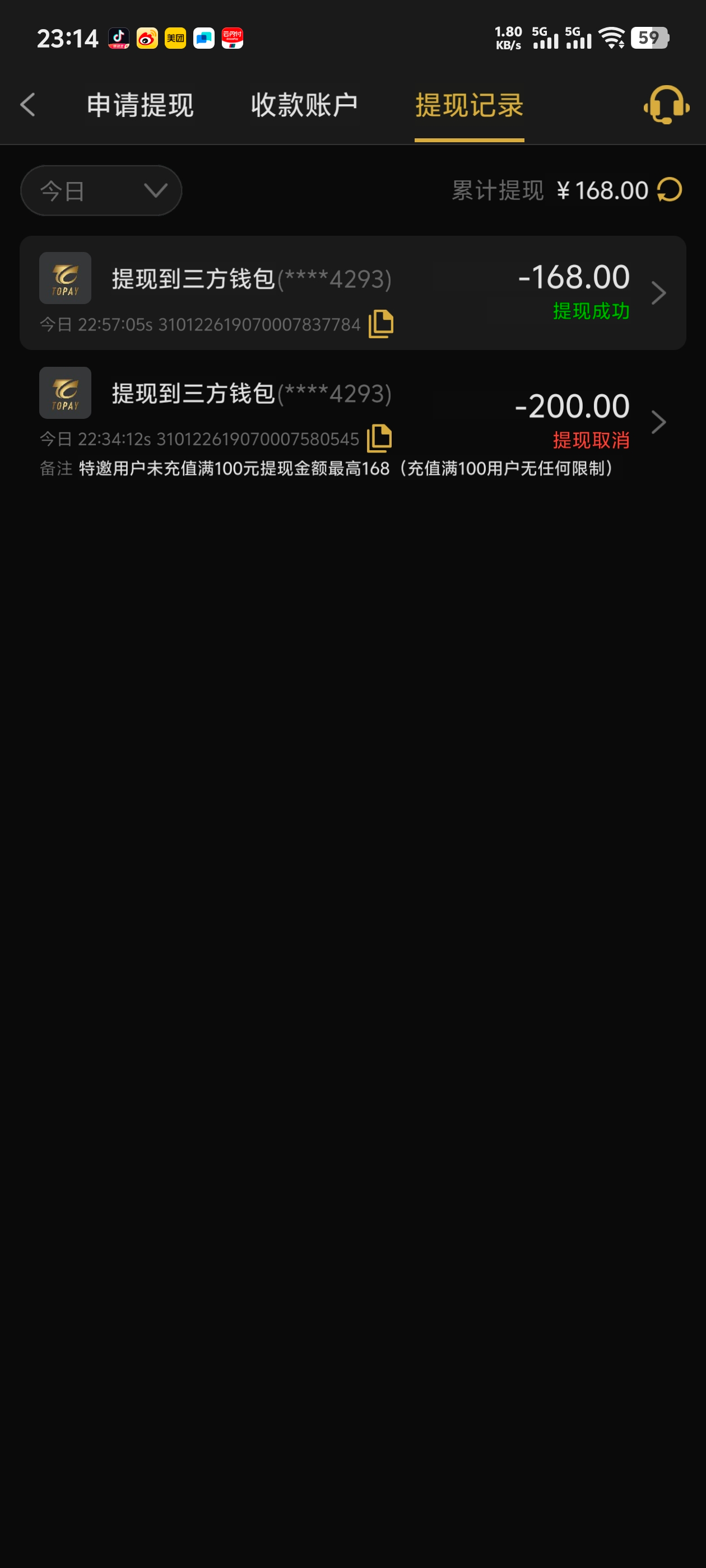Tap the battery indicator in status bar
The image size is (706, 1568).
pos(649,37)
